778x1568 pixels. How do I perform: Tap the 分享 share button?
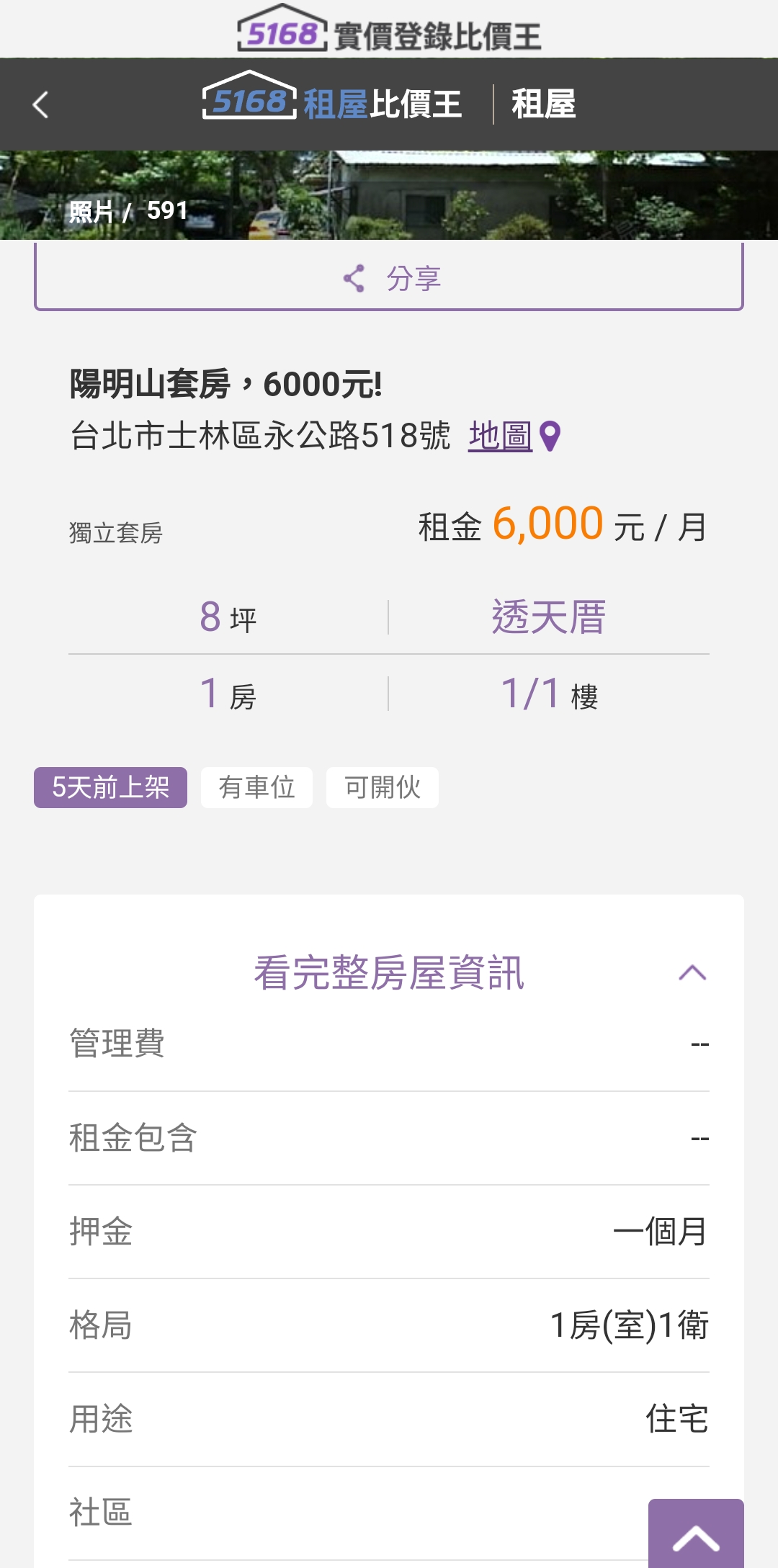[x=389, y=277]
